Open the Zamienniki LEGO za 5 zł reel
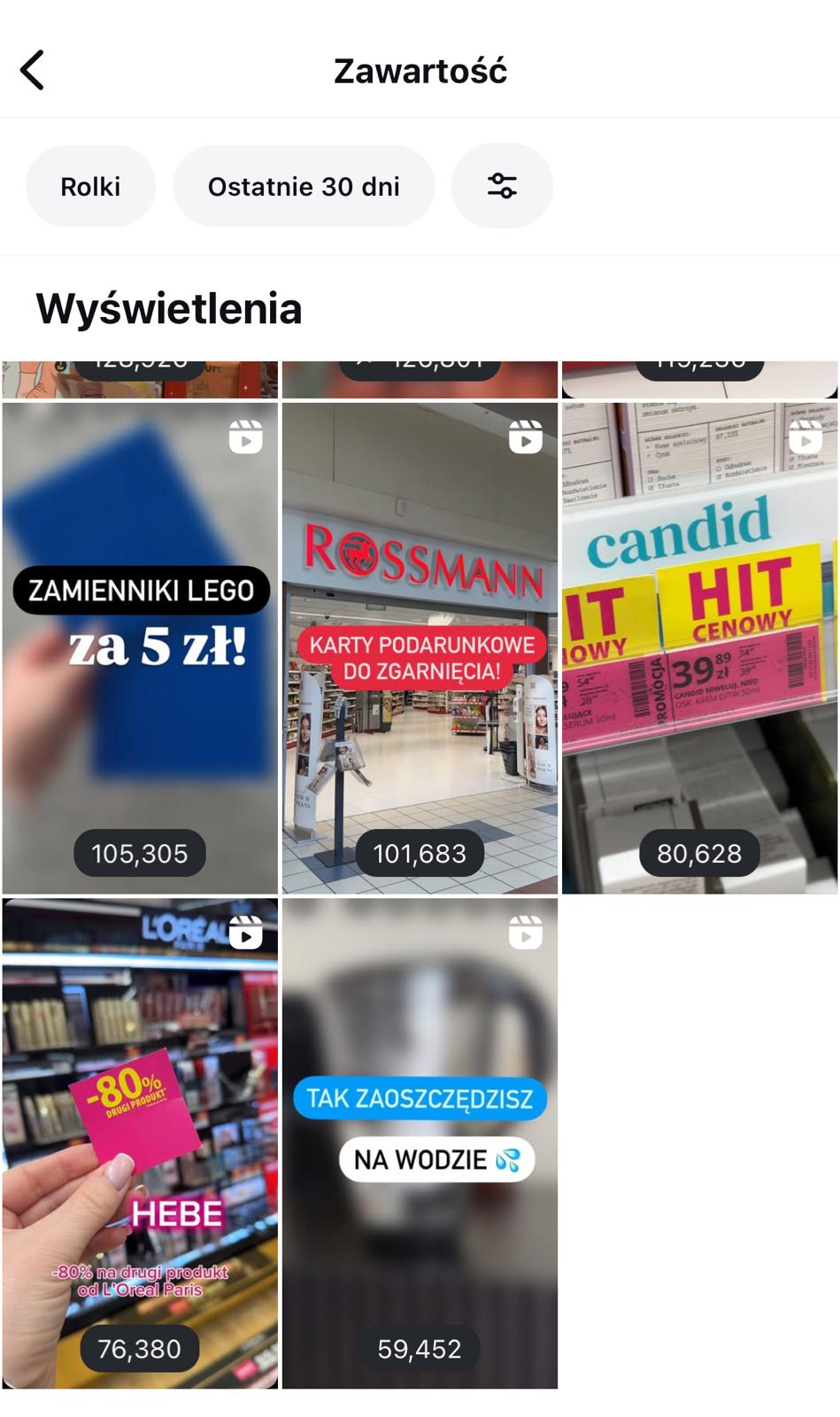This screenshot has width=840, height=1417. (140, 647)
